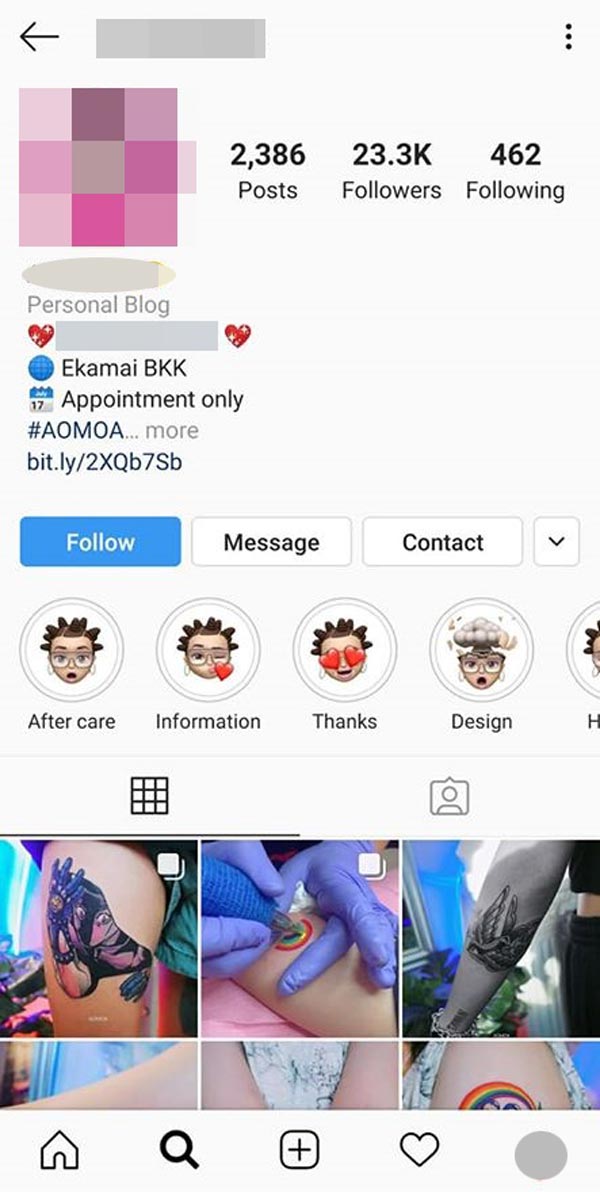Screen dimensions: 600x1192
Task: Open the bit.ly/2XQb7Sb link
Action: click(x=104, y=462)
